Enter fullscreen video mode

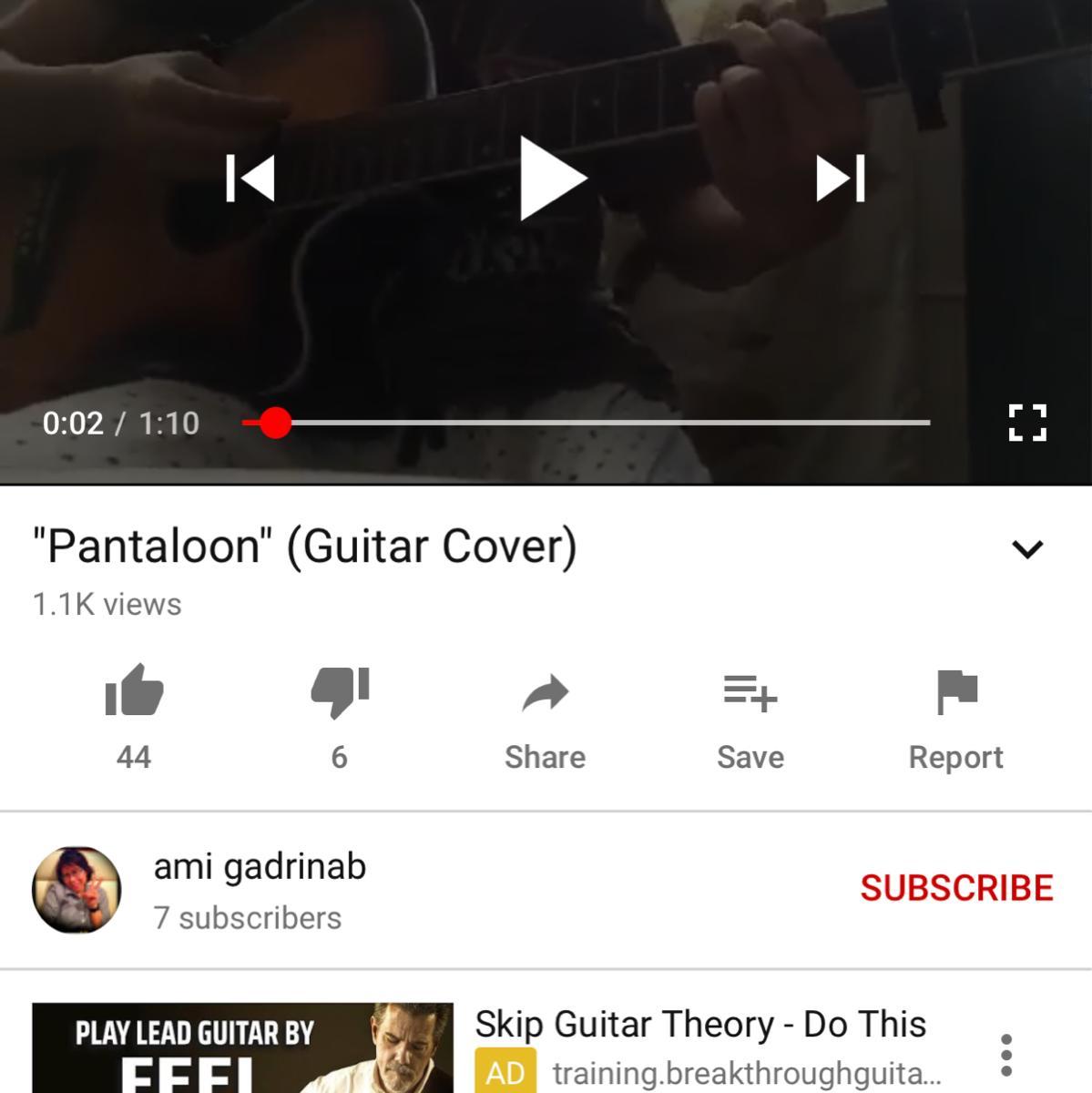point(1027,424)
